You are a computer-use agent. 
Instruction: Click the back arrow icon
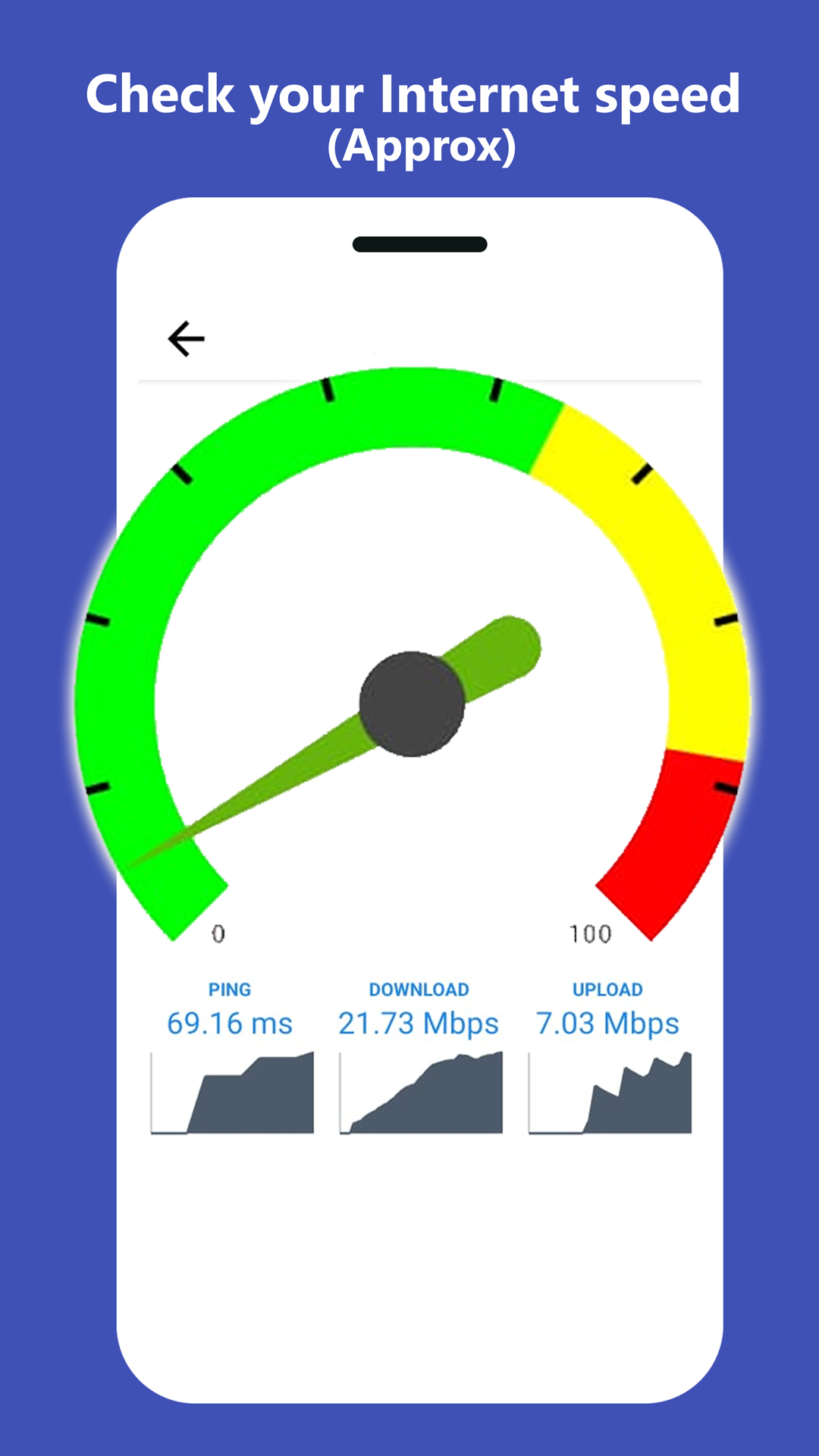pos(184,338)
